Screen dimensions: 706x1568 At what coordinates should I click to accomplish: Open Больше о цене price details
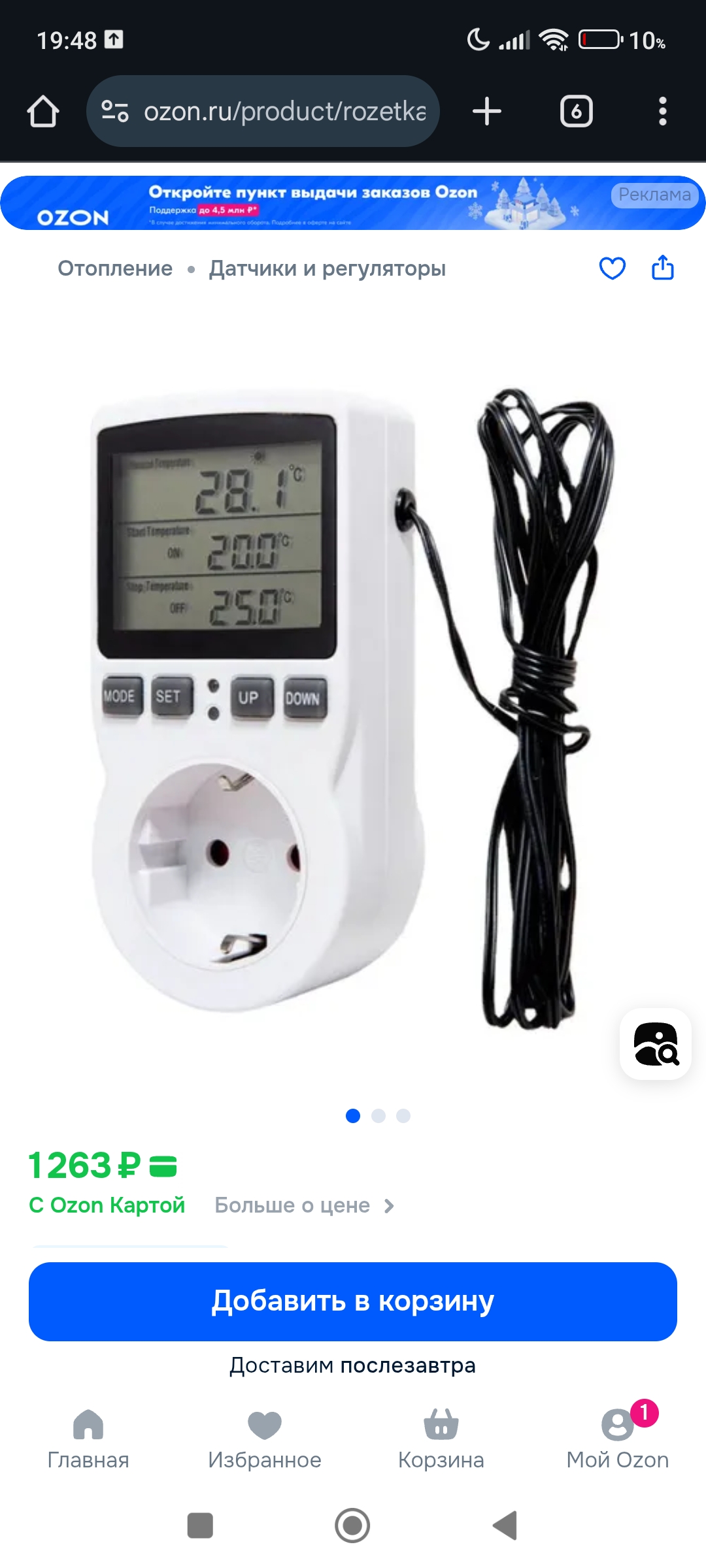304,1205
